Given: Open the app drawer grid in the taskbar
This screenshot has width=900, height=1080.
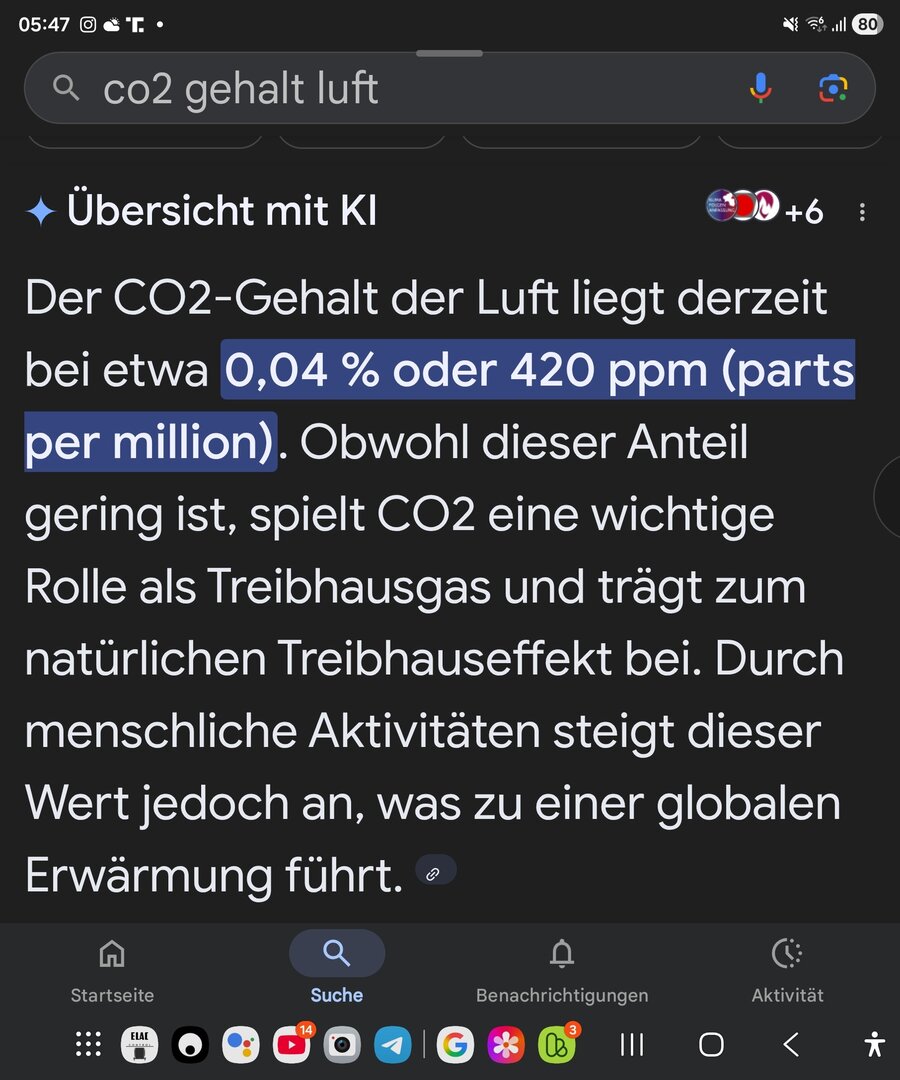Looking at the screenshot, I should point(88,1045).
